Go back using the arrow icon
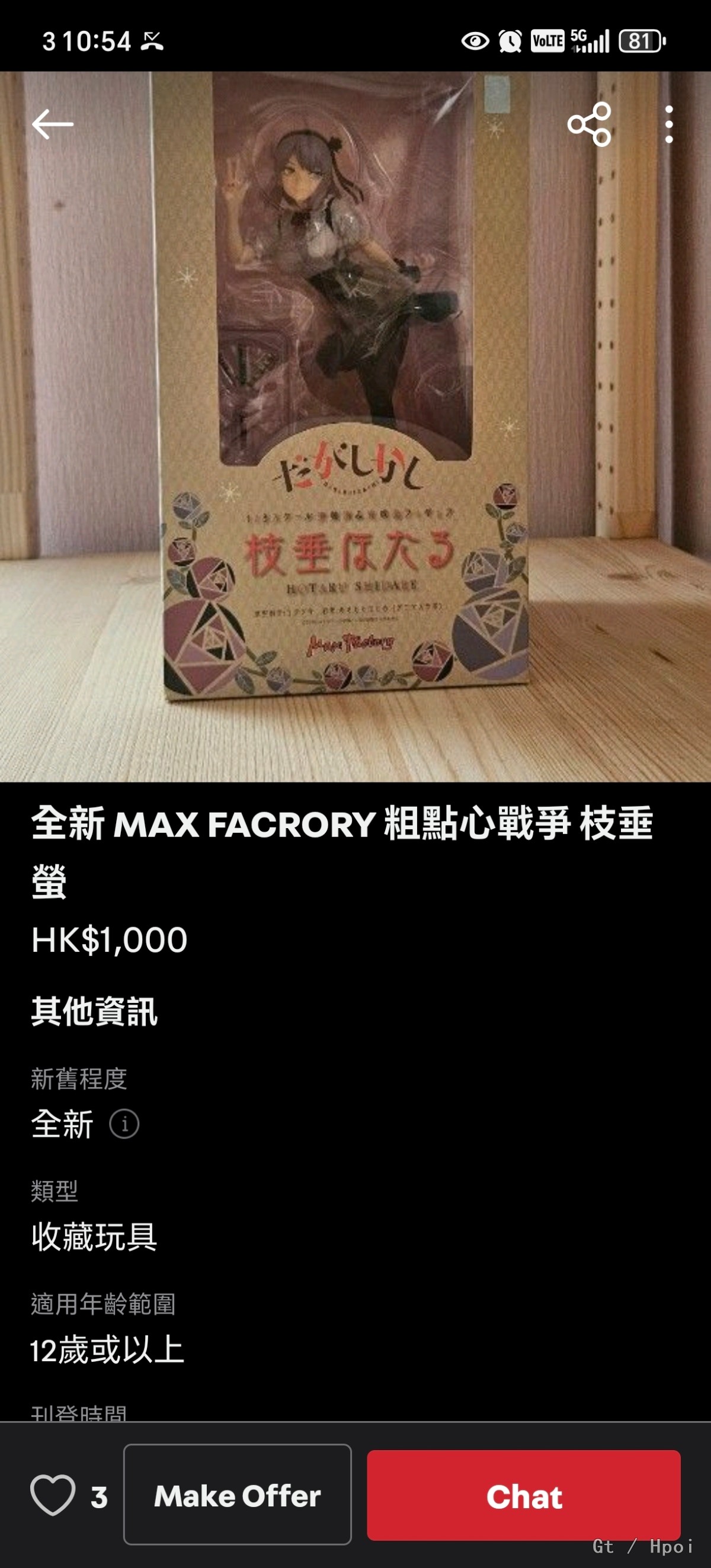711x1568 pixels. point(52,124)
